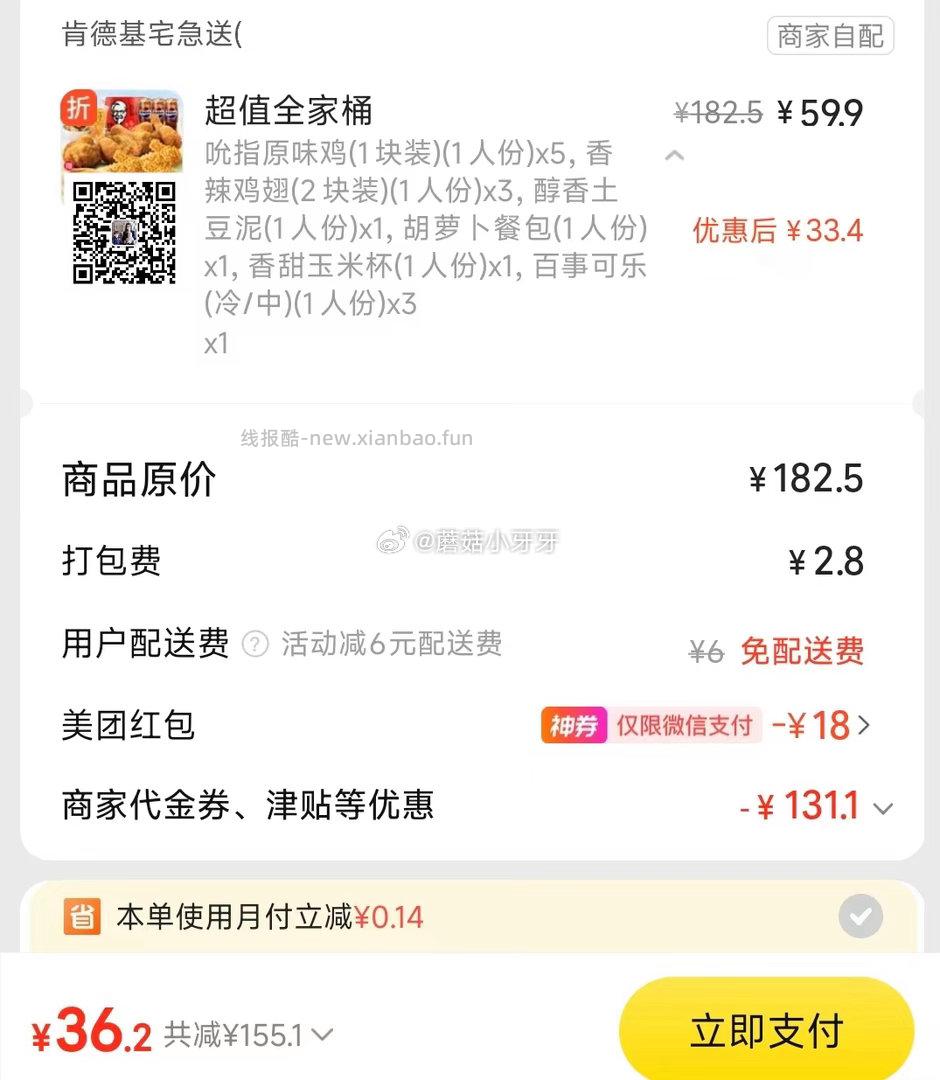Click the 仅限微信支付 payment badge
The height and width of the screenshot is (1080, 940).
pos(682,725)
